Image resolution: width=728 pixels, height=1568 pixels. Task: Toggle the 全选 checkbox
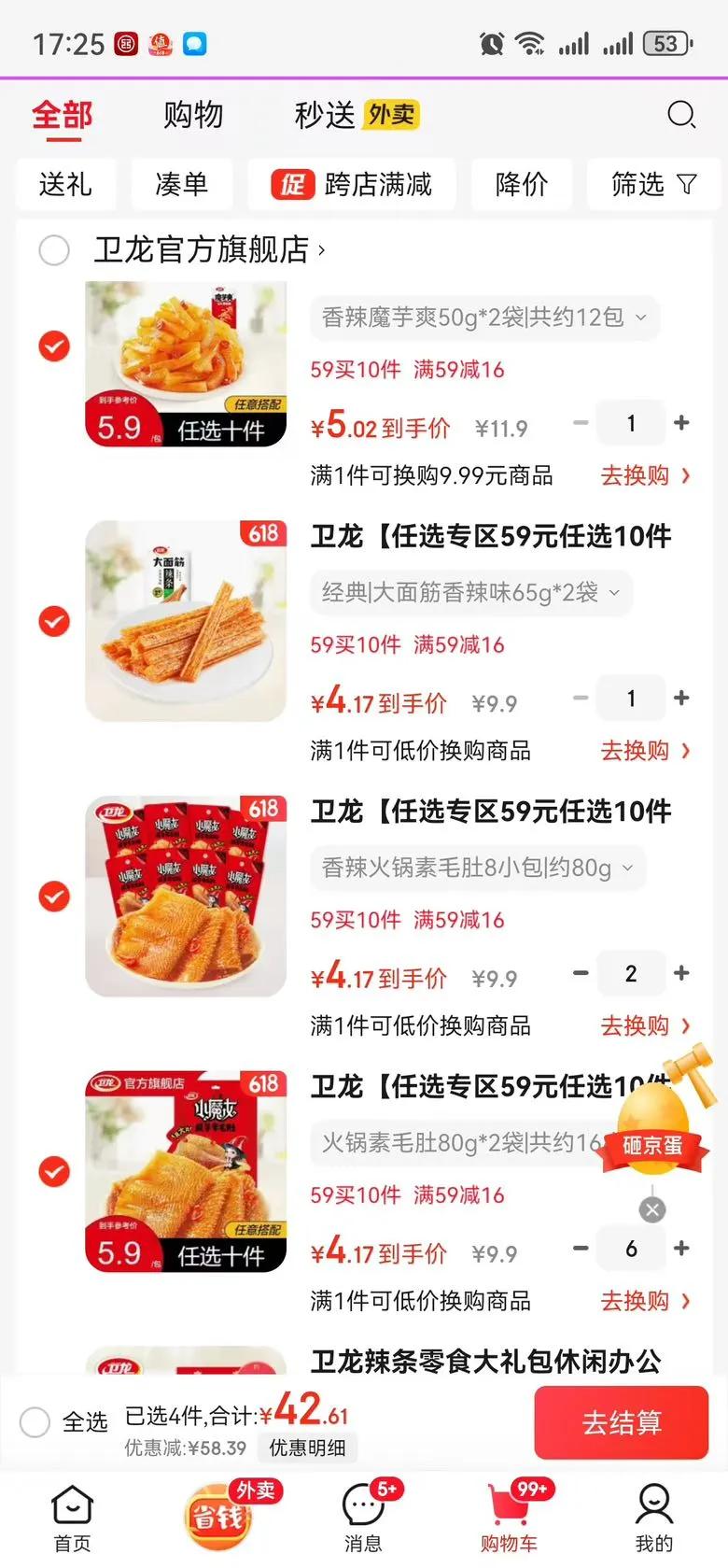[x=35, y=1422]
